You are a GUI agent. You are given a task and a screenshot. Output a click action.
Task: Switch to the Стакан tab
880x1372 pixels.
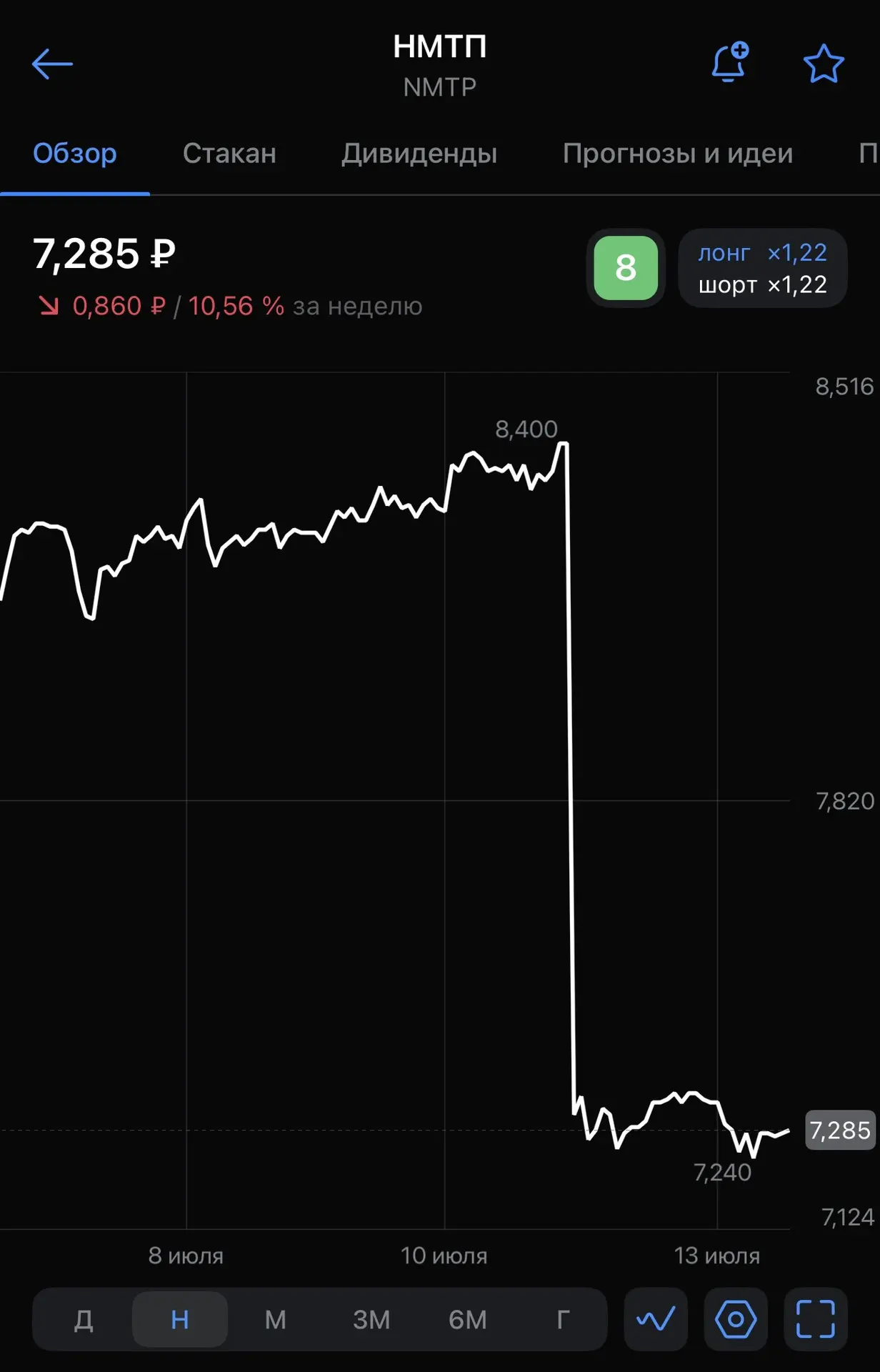pyautogui.click(x=229, y=153)
